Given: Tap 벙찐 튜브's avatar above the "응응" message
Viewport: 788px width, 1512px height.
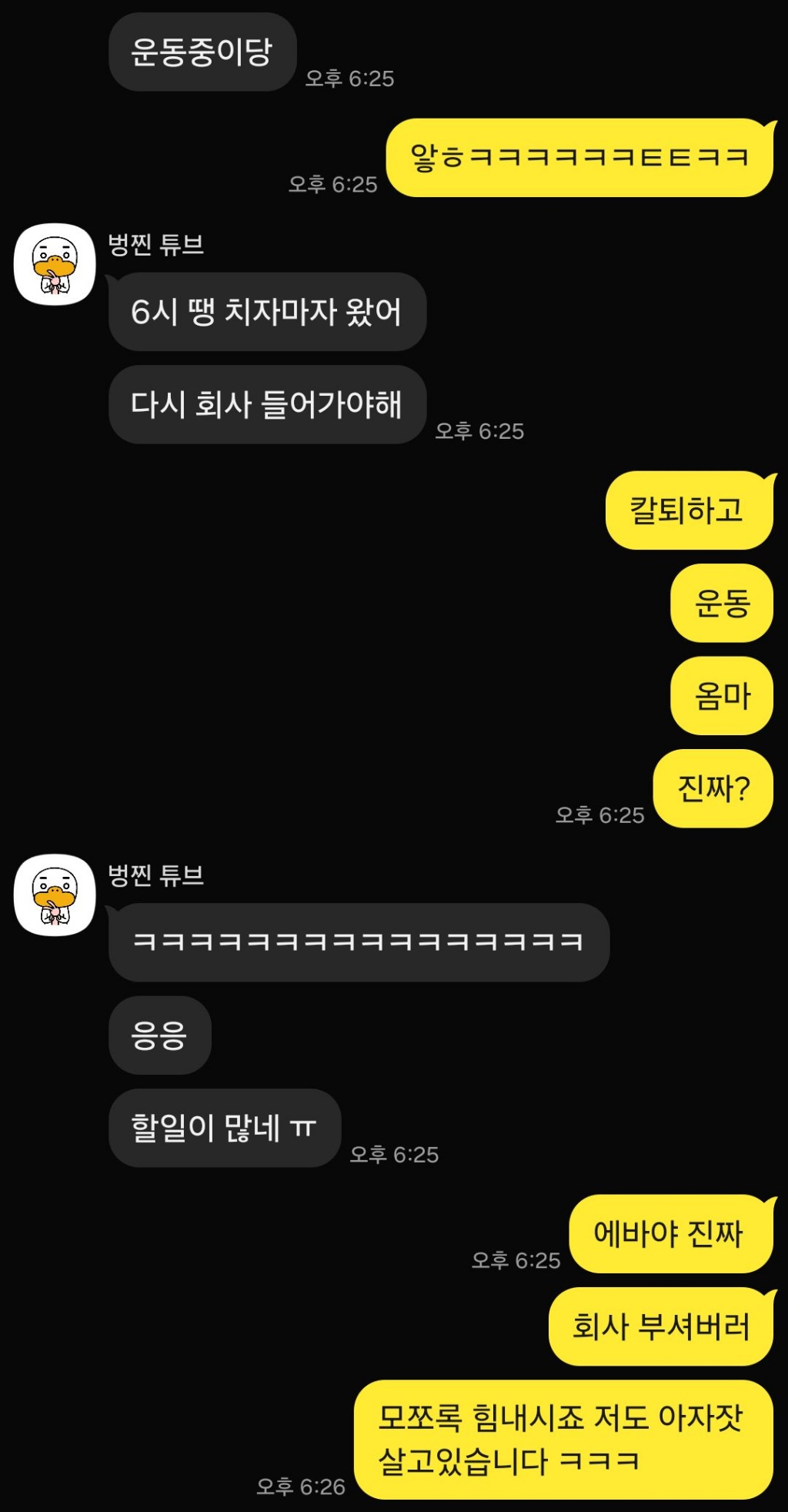Looking at the screenshot, I should click(55, 895).
